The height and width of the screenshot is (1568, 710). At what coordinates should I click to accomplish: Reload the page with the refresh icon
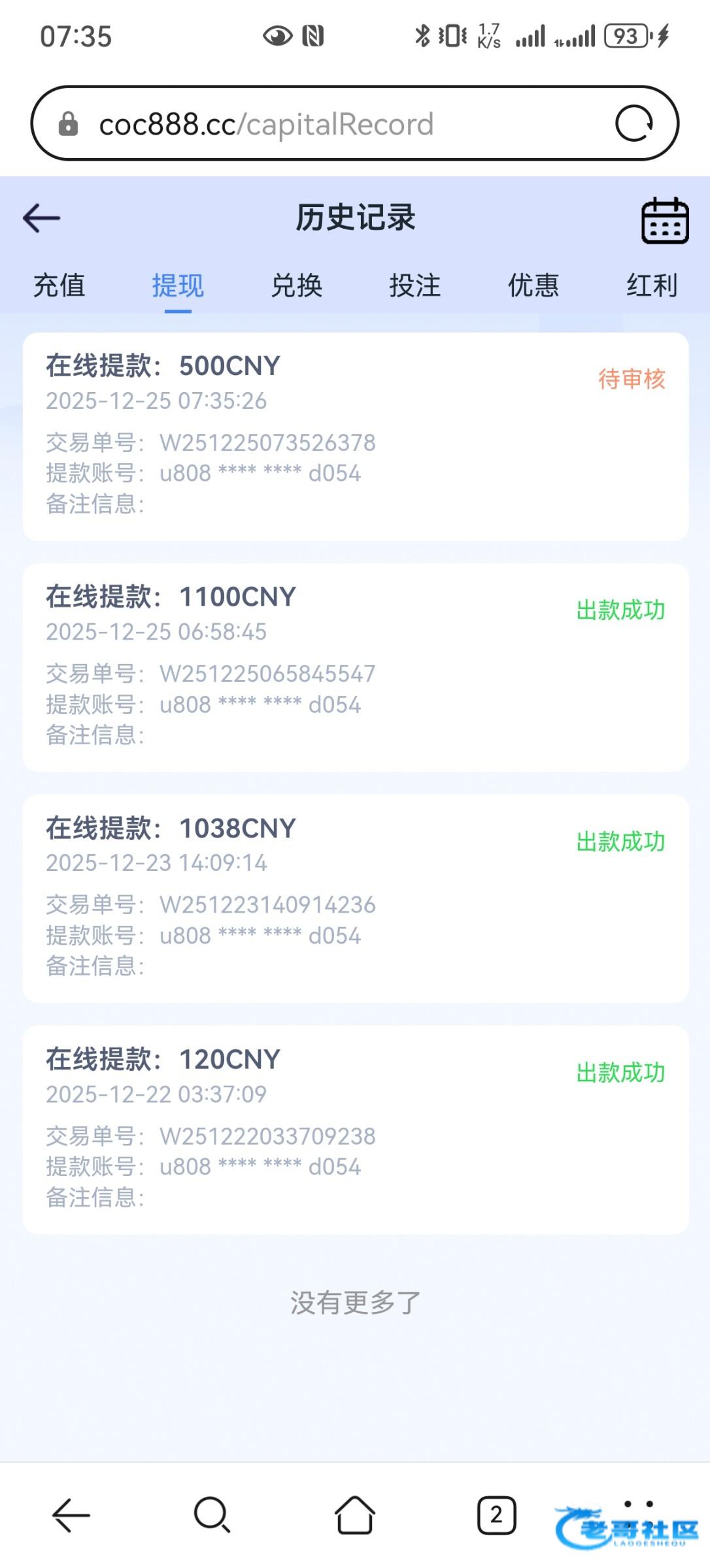pyautogui.click(x=634, y=123)
